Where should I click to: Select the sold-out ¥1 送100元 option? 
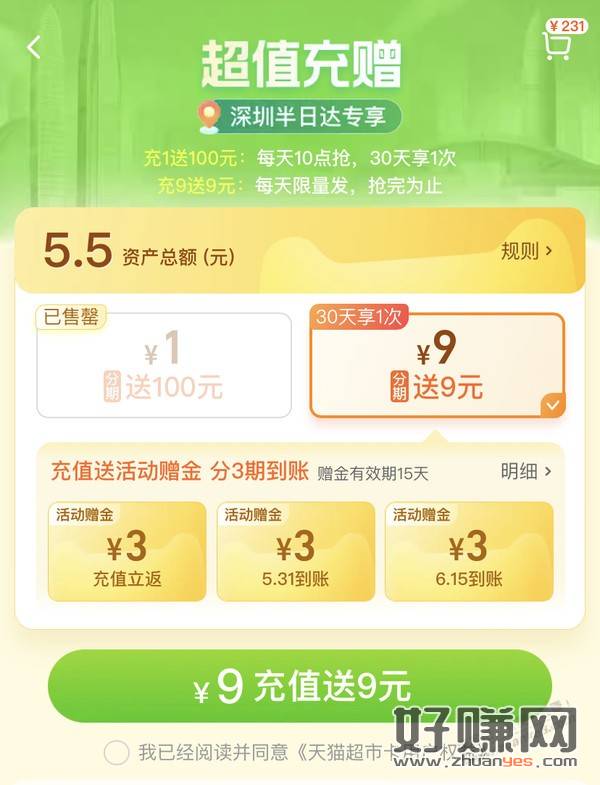point(164,366)
